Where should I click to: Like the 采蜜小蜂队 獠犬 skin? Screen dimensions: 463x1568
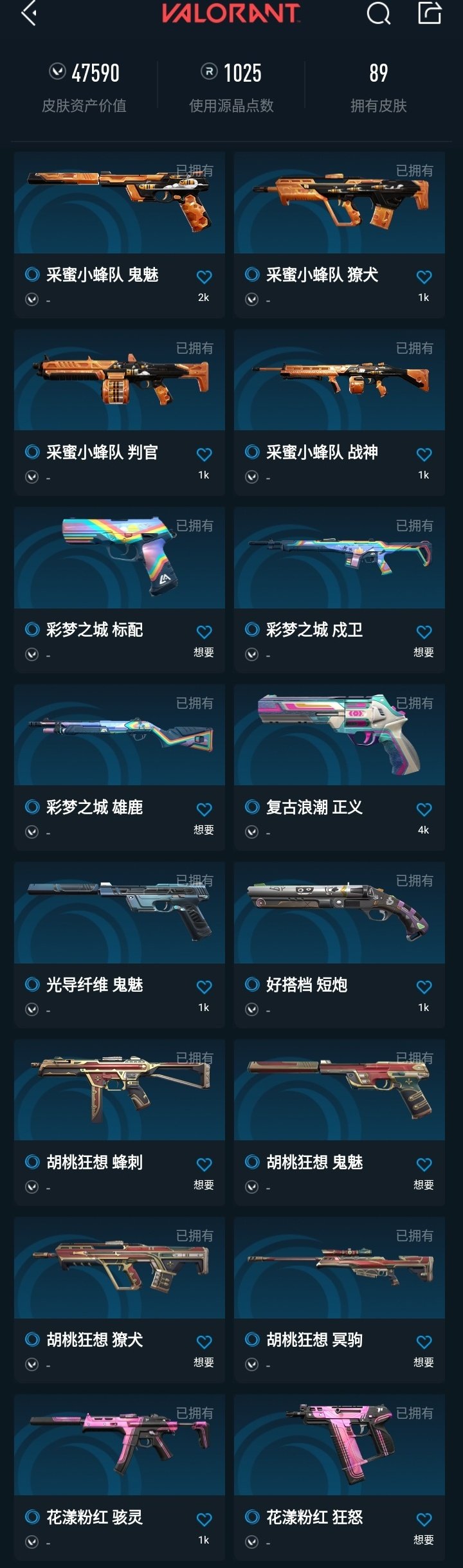pyautogui.click(x=424, y=277)
